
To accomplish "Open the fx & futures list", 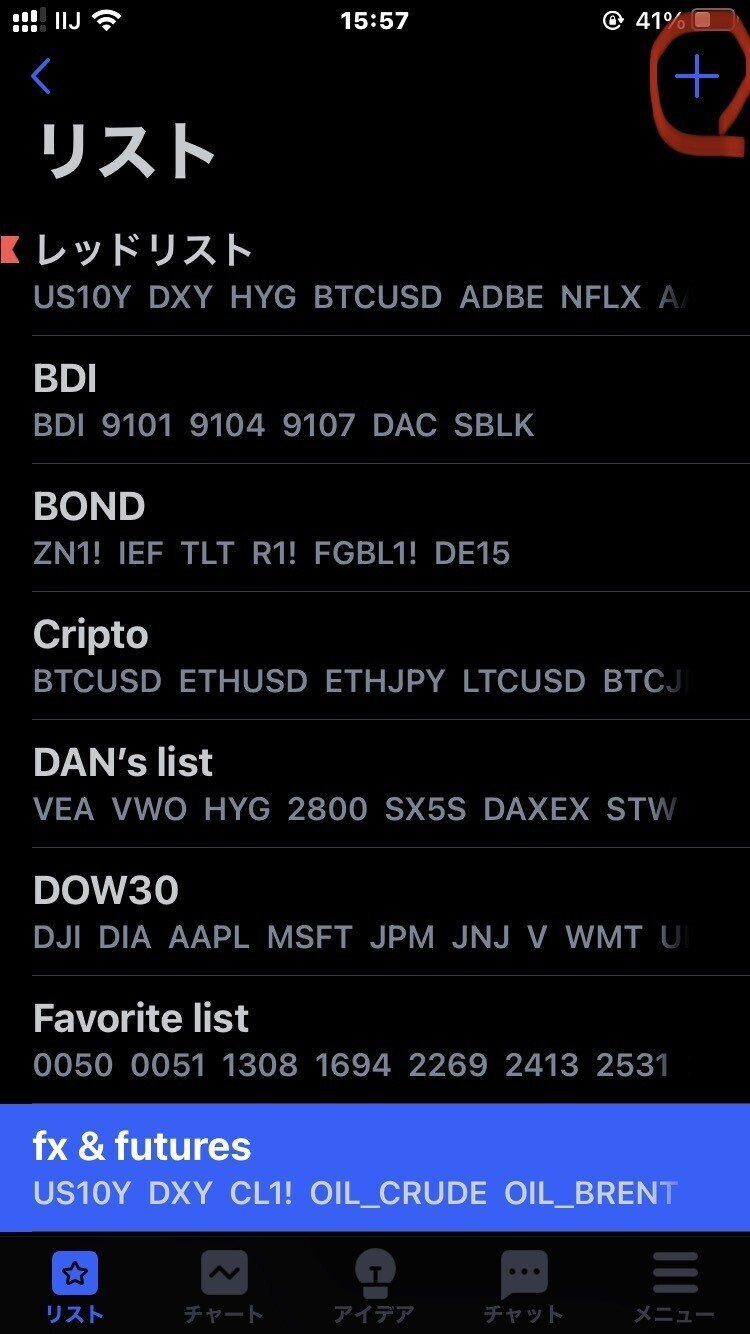I will pyautogui.click(x=375, y=1168).
